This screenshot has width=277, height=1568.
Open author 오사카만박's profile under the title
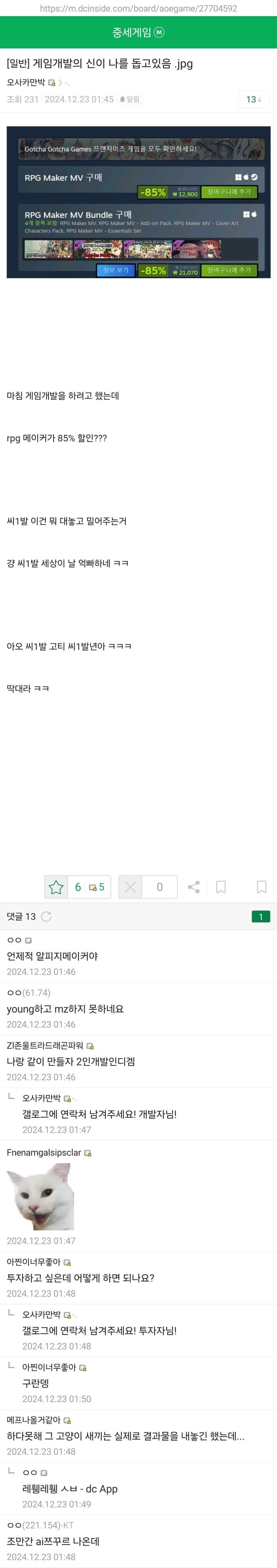[26, 82]
